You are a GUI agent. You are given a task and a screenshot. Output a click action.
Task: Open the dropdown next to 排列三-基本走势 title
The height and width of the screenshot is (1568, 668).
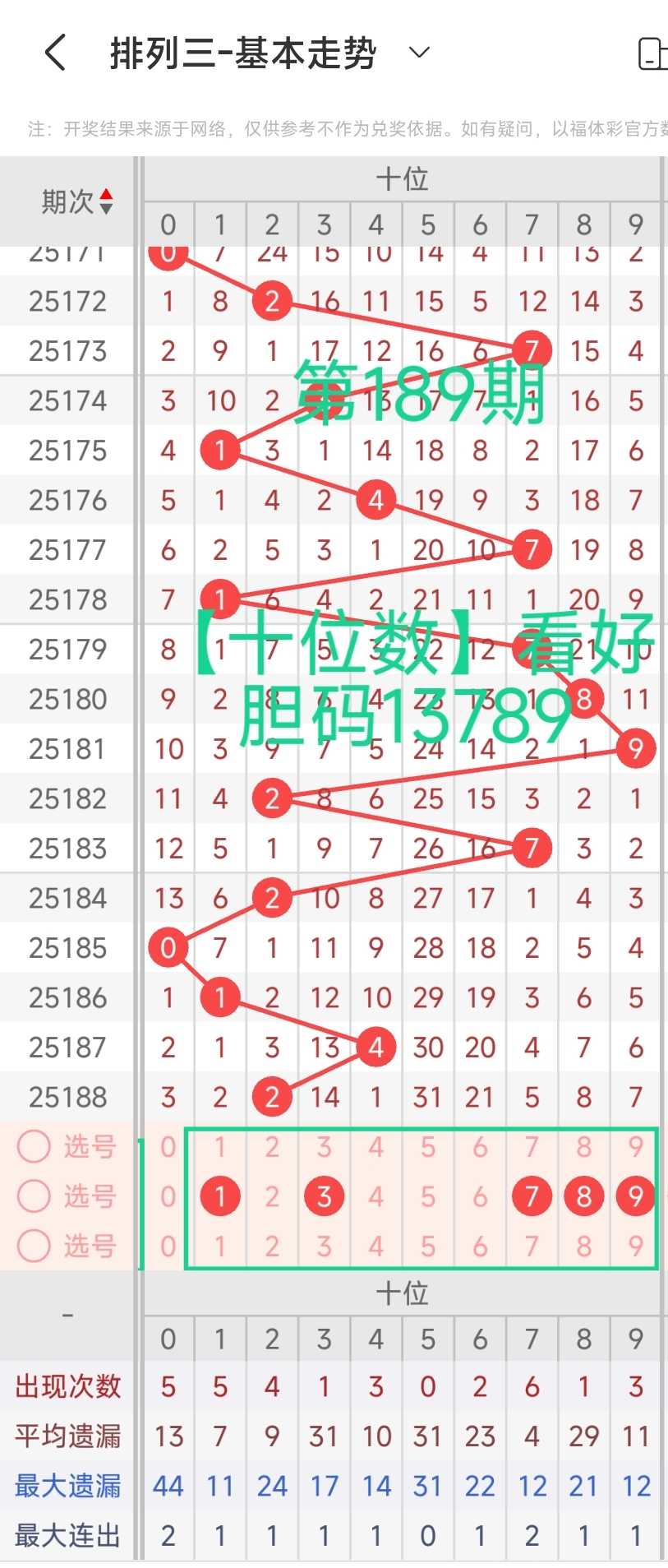coord(419,52)
